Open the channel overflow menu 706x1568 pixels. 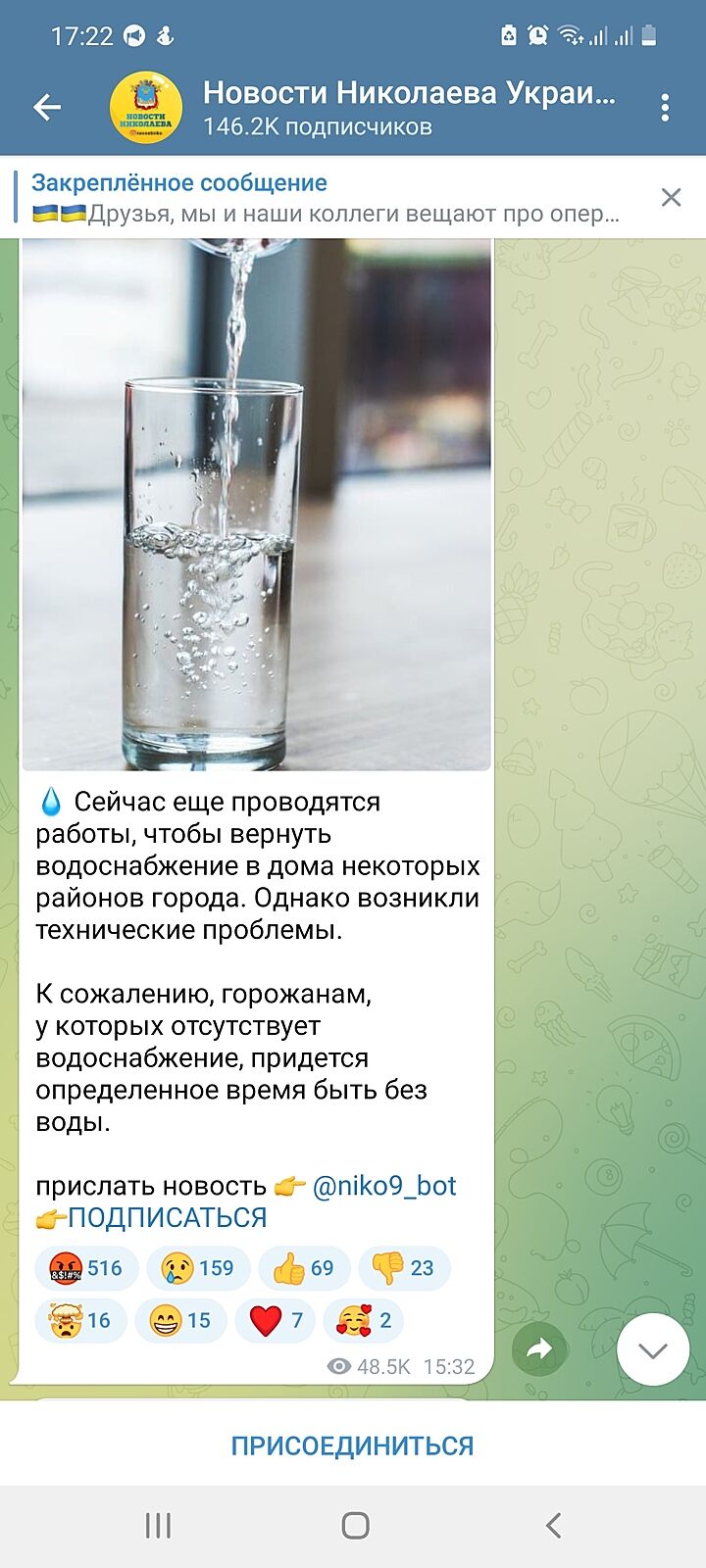pos(665,107)
